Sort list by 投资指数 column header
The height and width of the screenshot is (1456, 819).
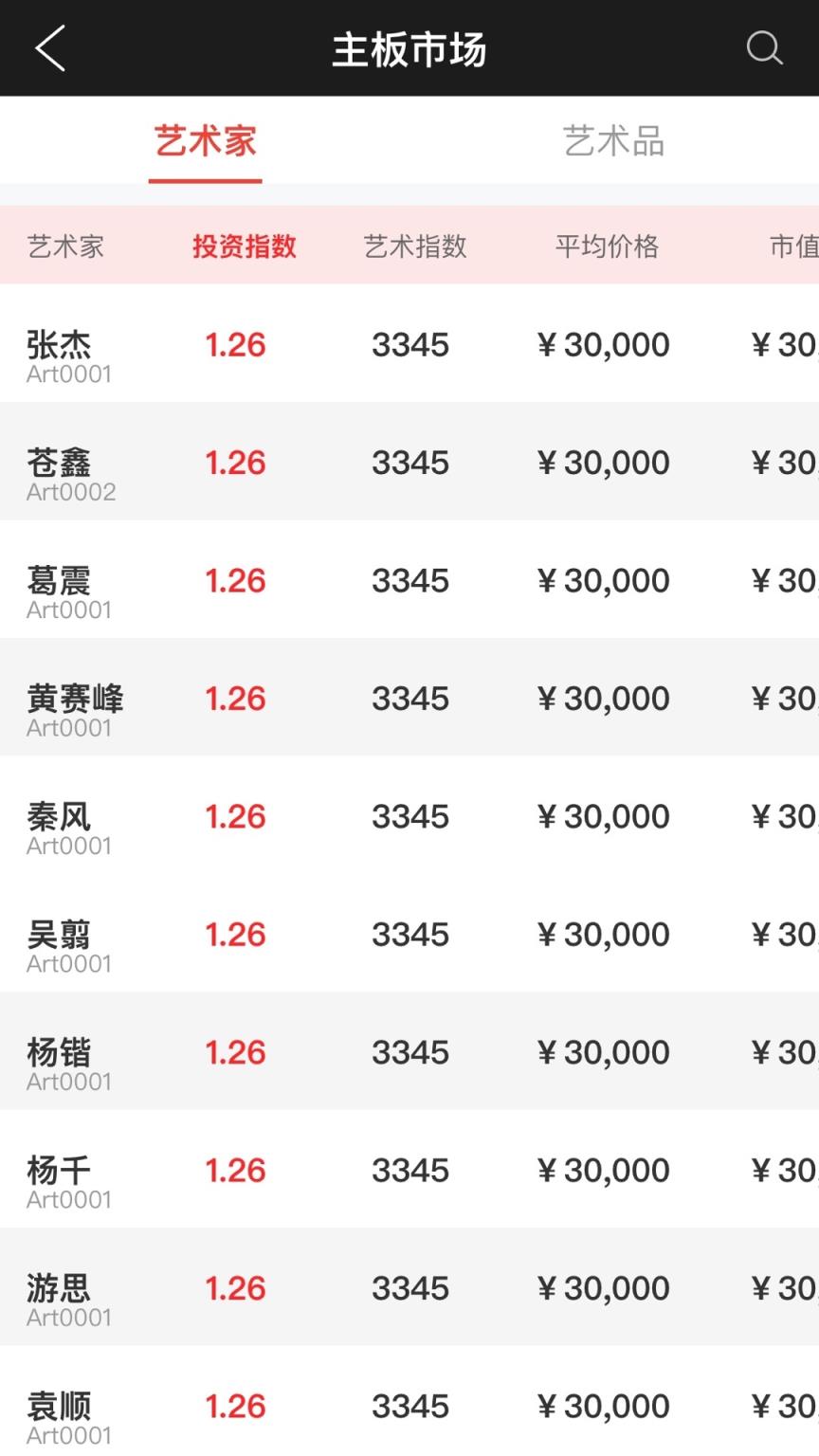pos(244,246)
